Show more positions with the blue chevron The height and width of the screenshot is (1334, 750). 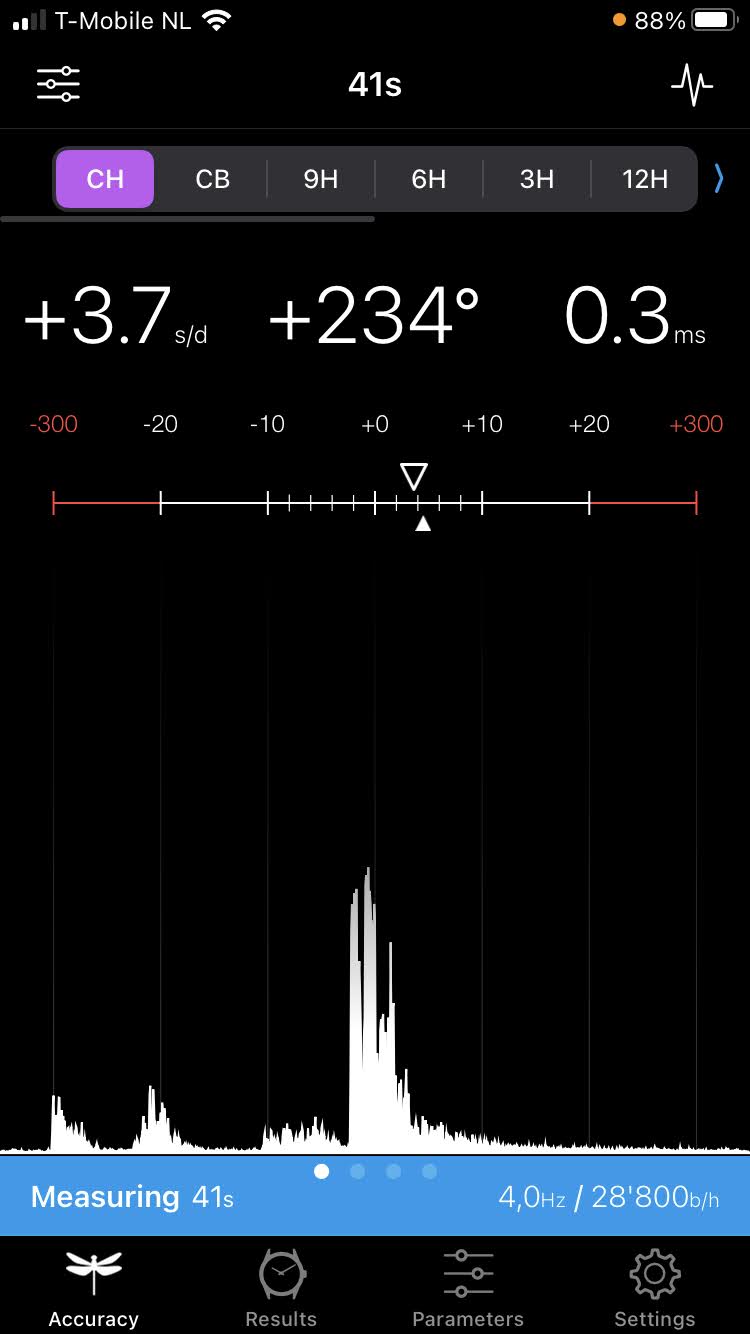click(719, 179)
